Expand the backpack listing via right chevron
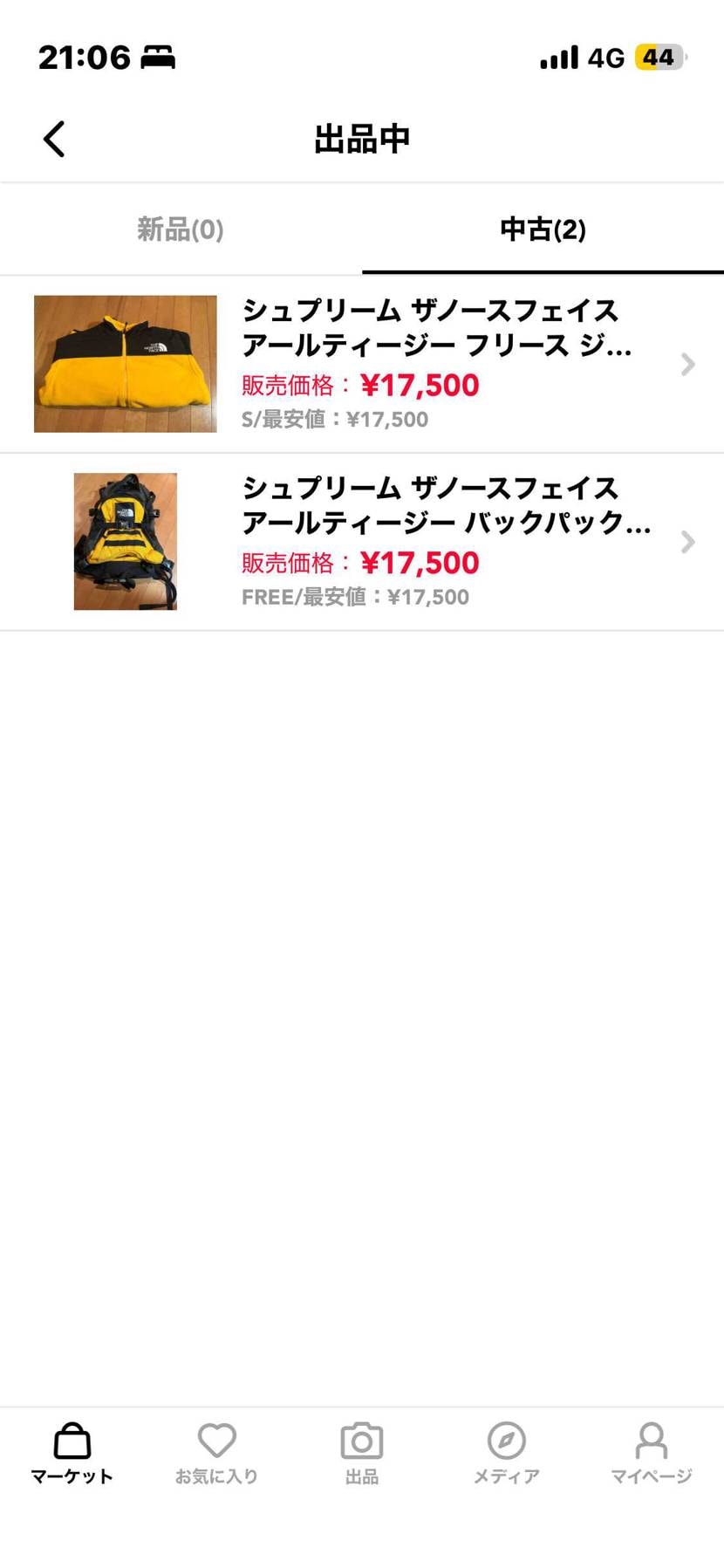The height and width of the screenshot is (1568, 724). pos(688,542)
